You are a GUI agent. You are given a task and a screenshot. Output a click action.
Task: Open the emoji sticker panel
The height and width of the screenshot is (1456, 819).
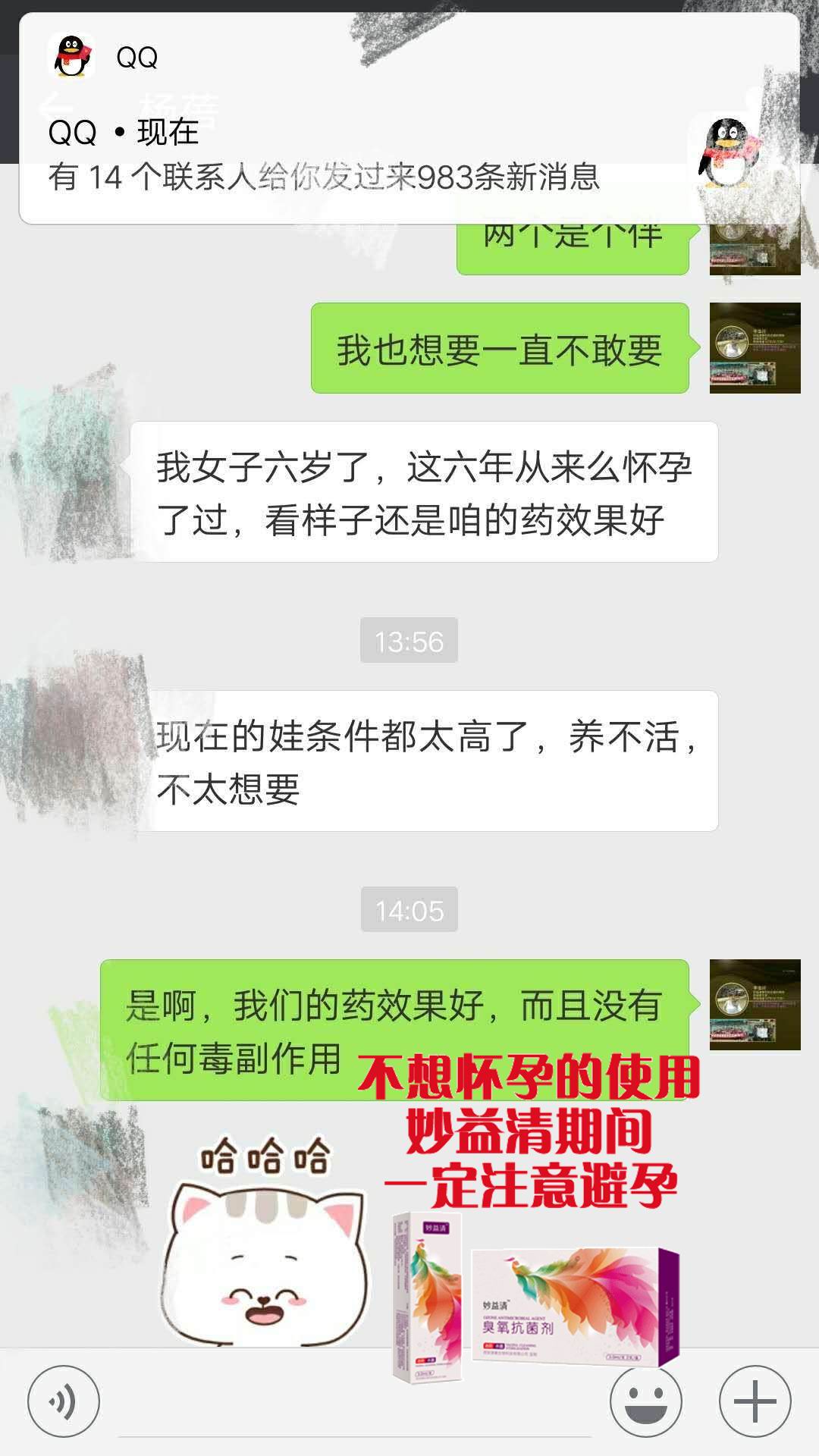(x=646, y=1401)
